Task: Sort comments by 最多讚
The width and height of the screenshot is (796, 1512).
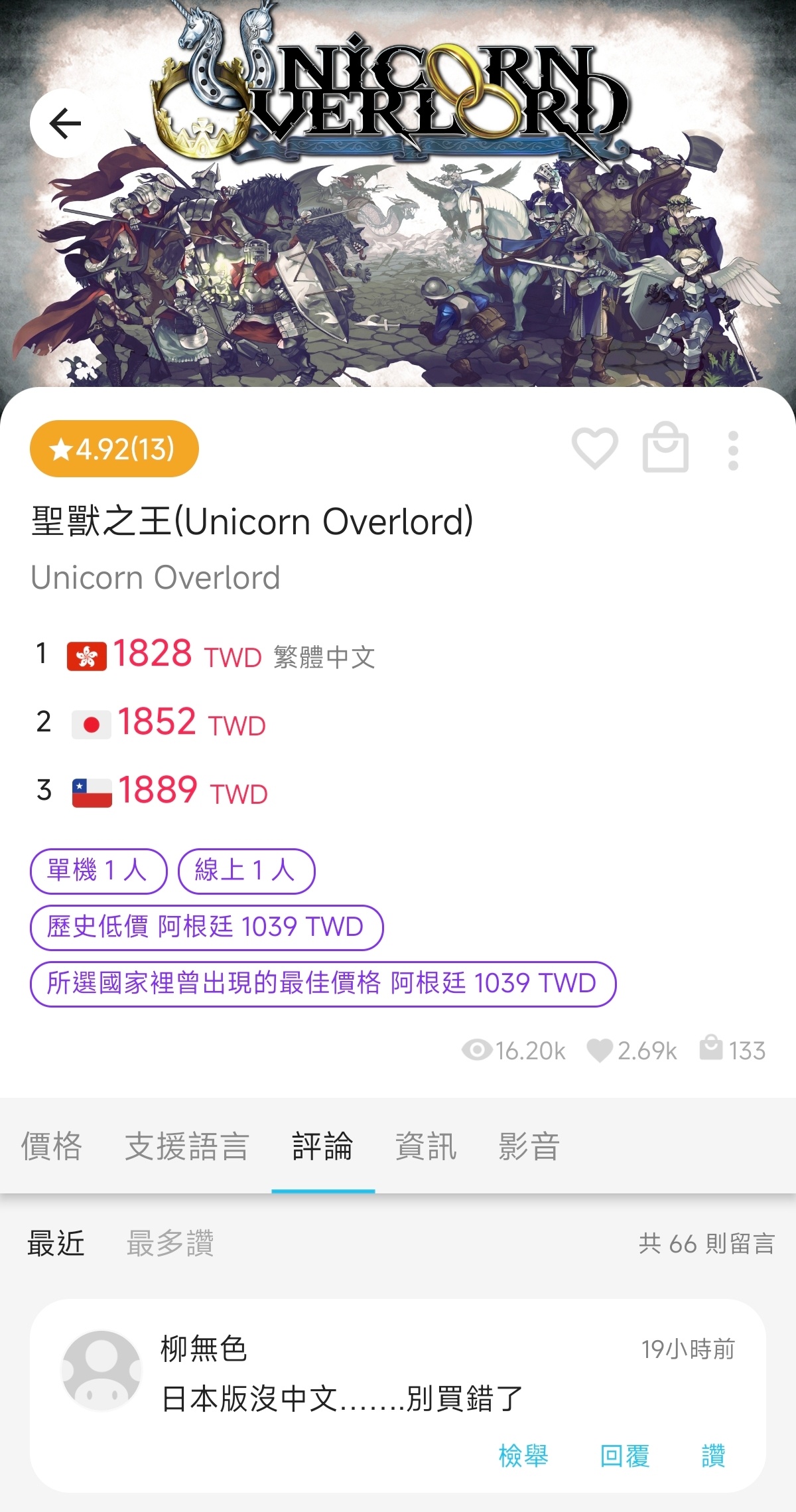Action: [x=170, y=1243]
